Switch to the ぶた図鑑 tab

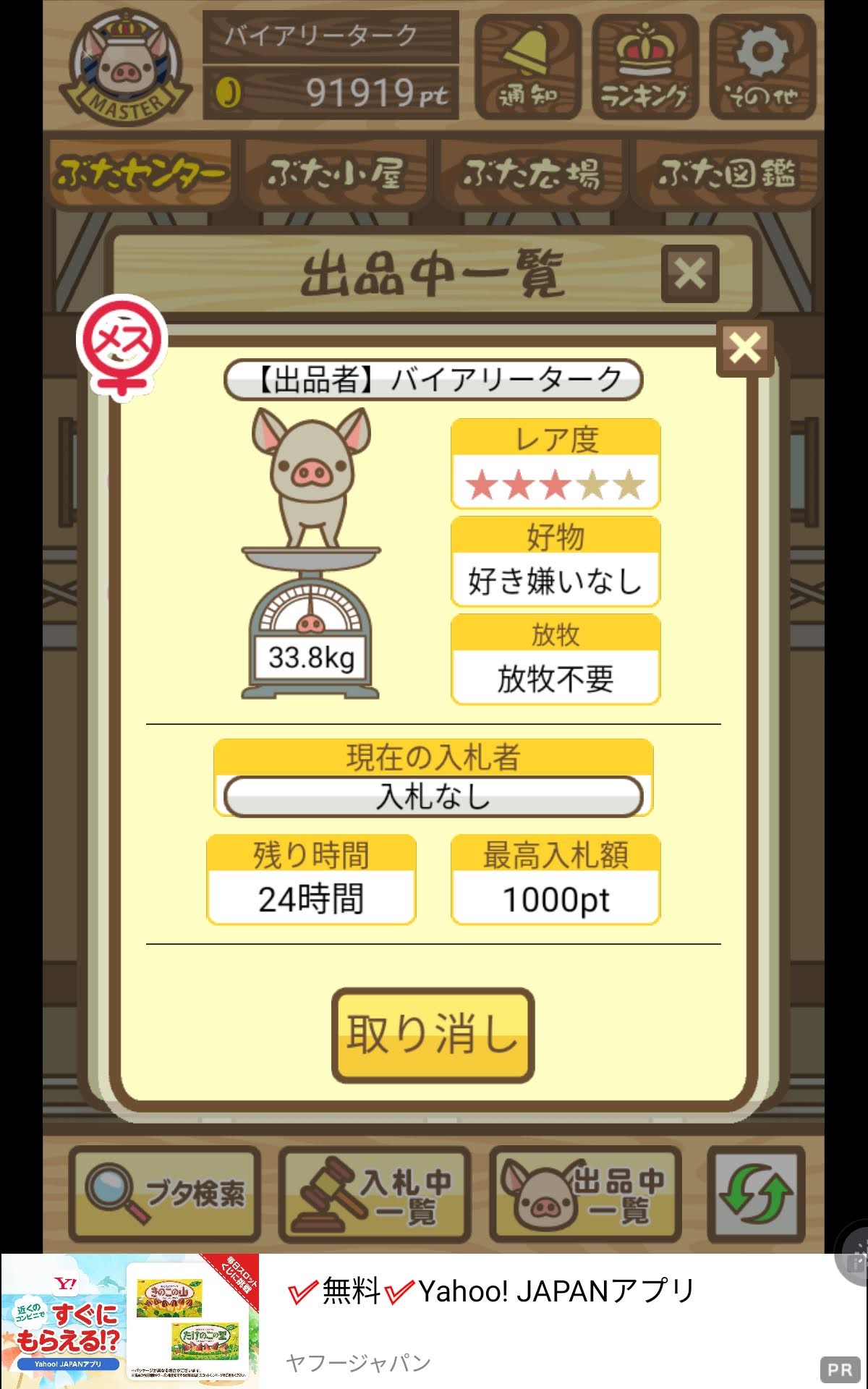coord(726,174)
